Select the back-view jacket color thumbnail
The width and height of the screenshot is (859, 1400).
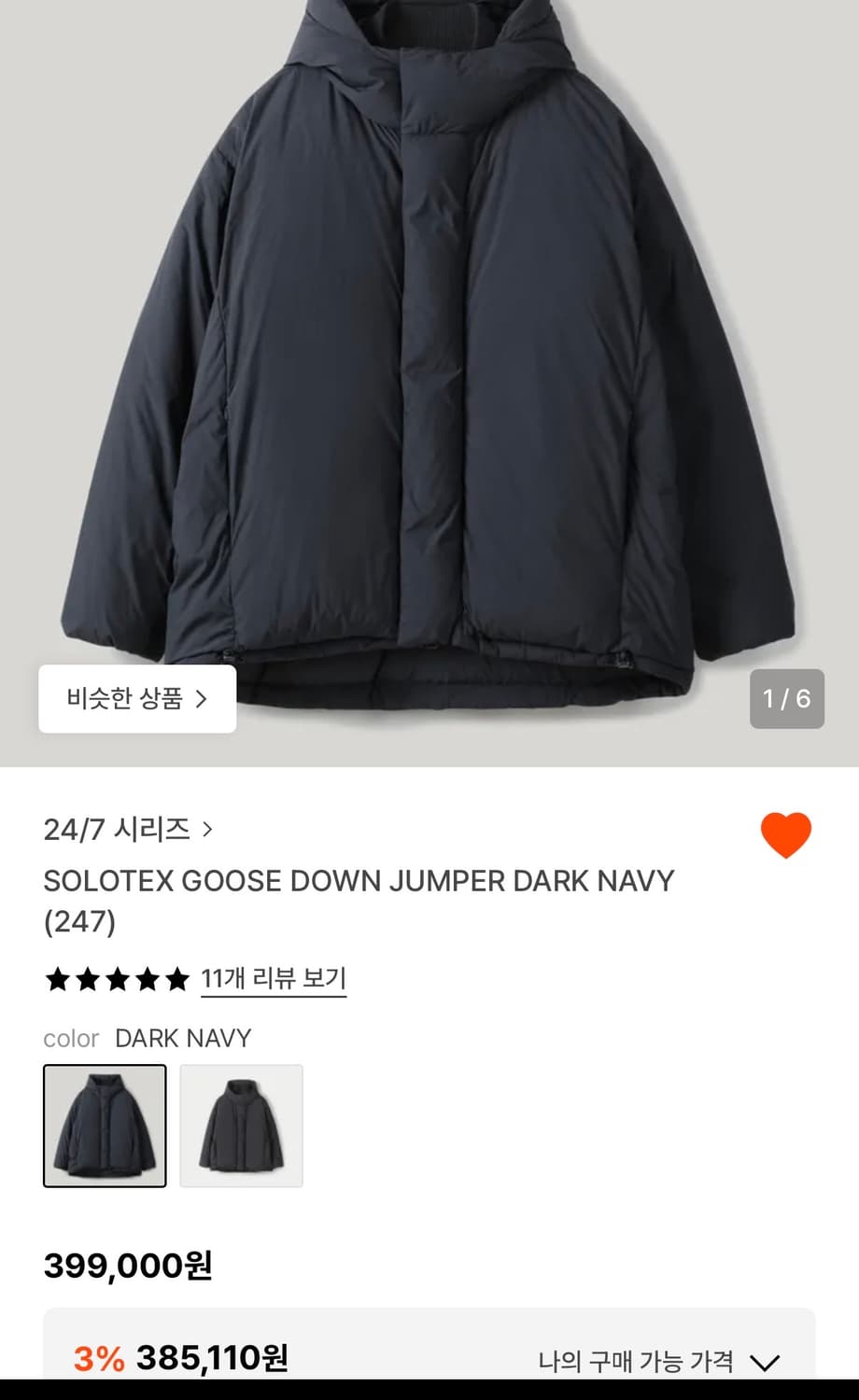pyautogui.click(x=242, y=1126)
